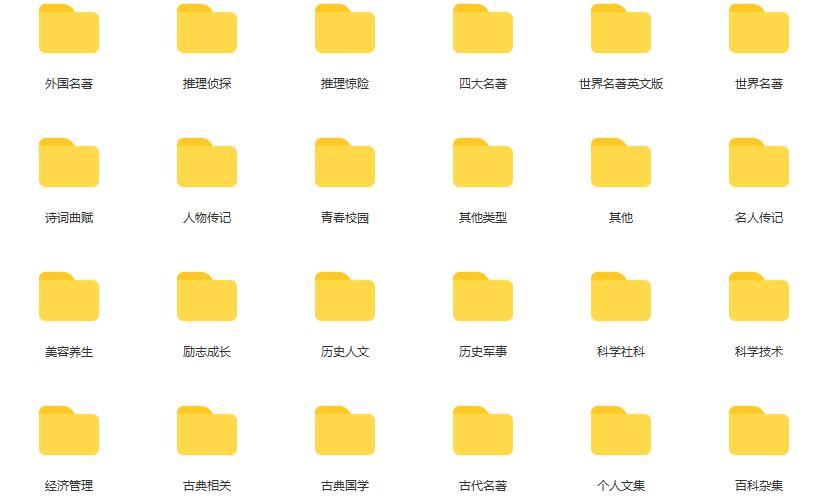824x502 pixels.
Task: Open the 百科杂集 folder
Action: click(x=759, y=432)
